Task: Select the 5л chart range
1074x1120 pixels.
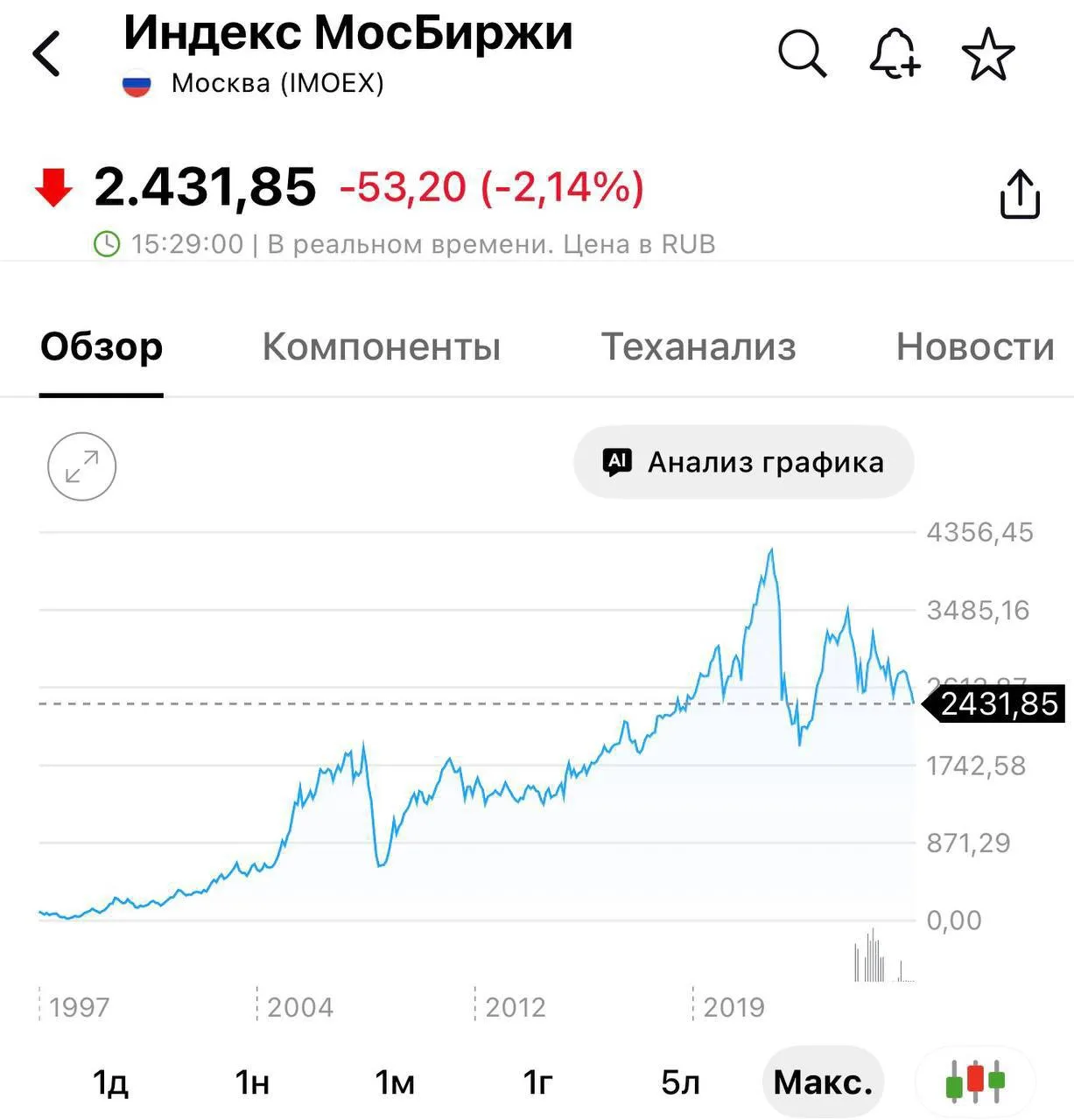Action: [680, 1082]
